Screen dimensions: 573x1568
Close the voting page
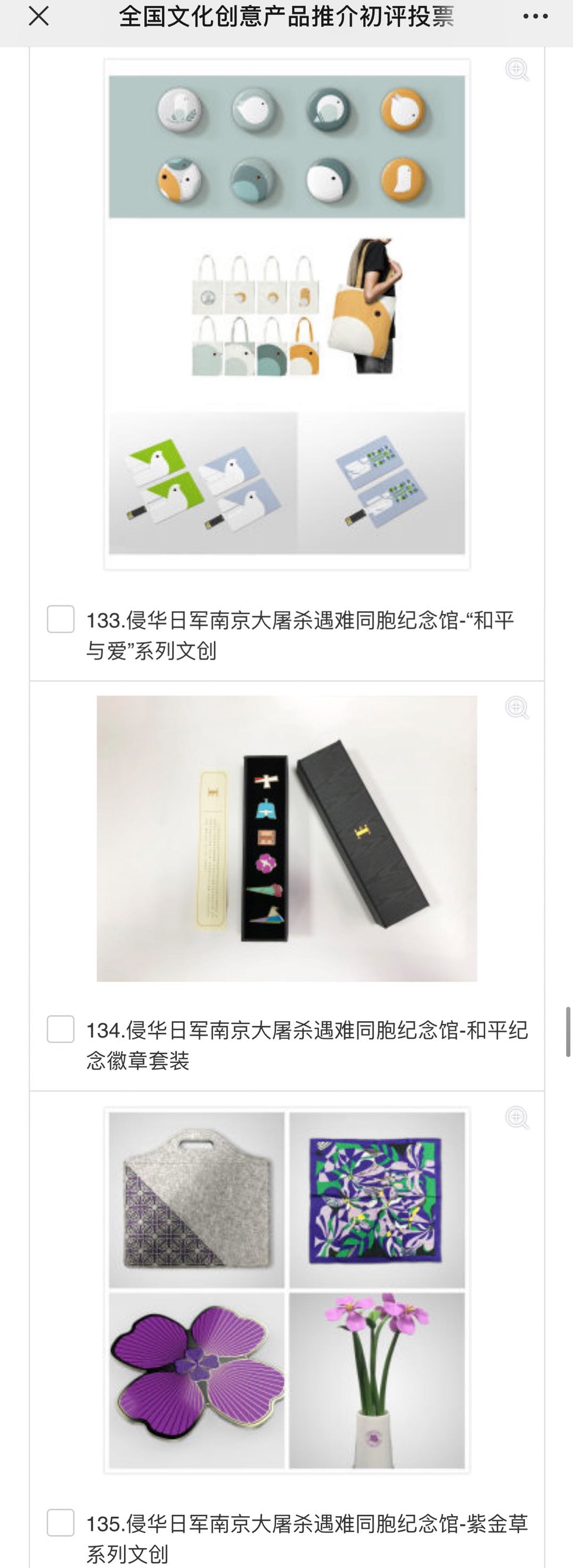pyautogui.click(x=38, y=17)
